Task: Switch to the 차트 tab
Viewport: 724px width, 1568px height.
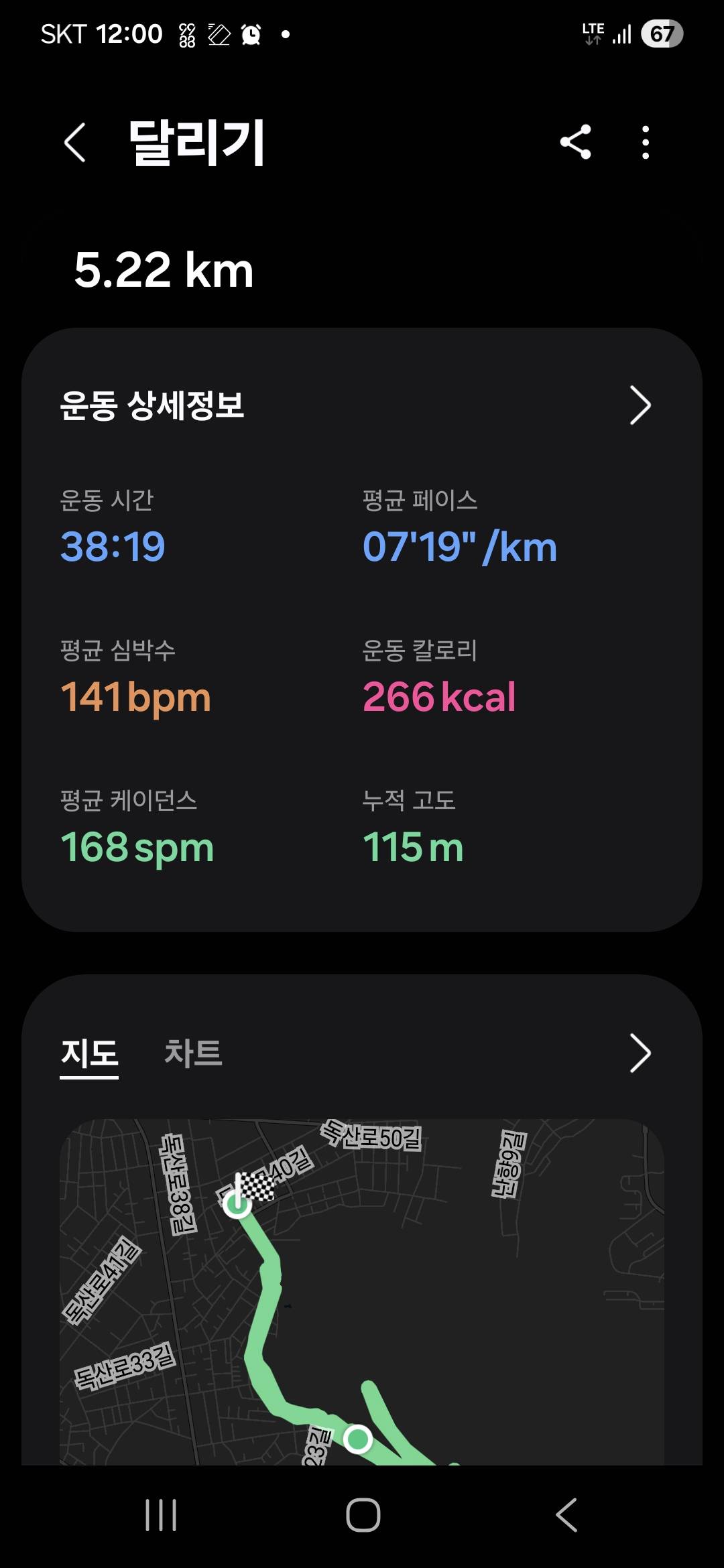Action: (193, 1053)
